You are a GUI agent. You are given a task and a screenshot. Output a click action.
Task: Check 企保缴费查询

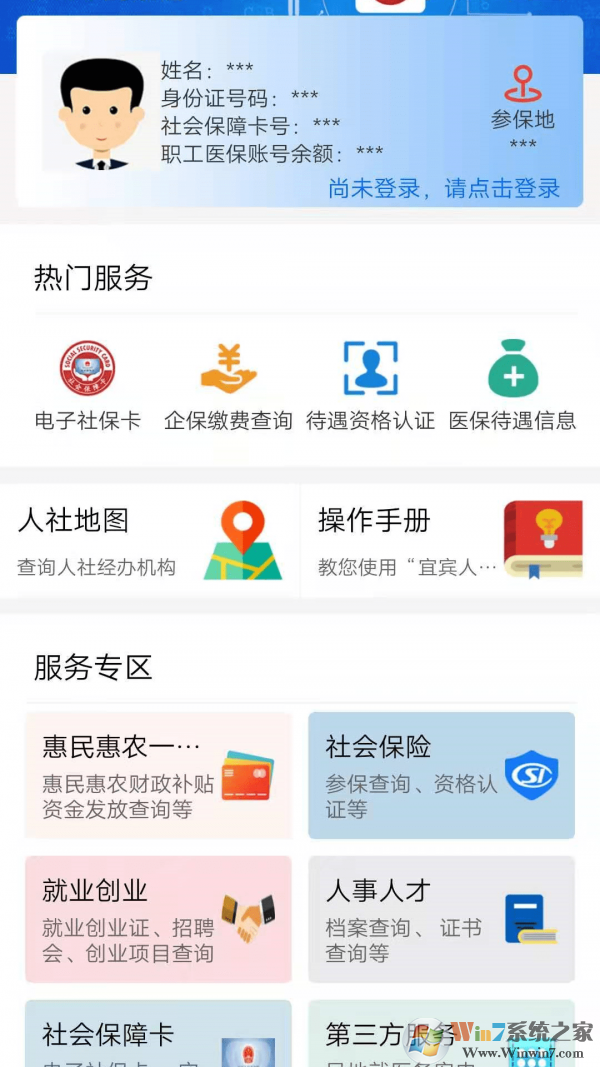(x=228, y=385)
